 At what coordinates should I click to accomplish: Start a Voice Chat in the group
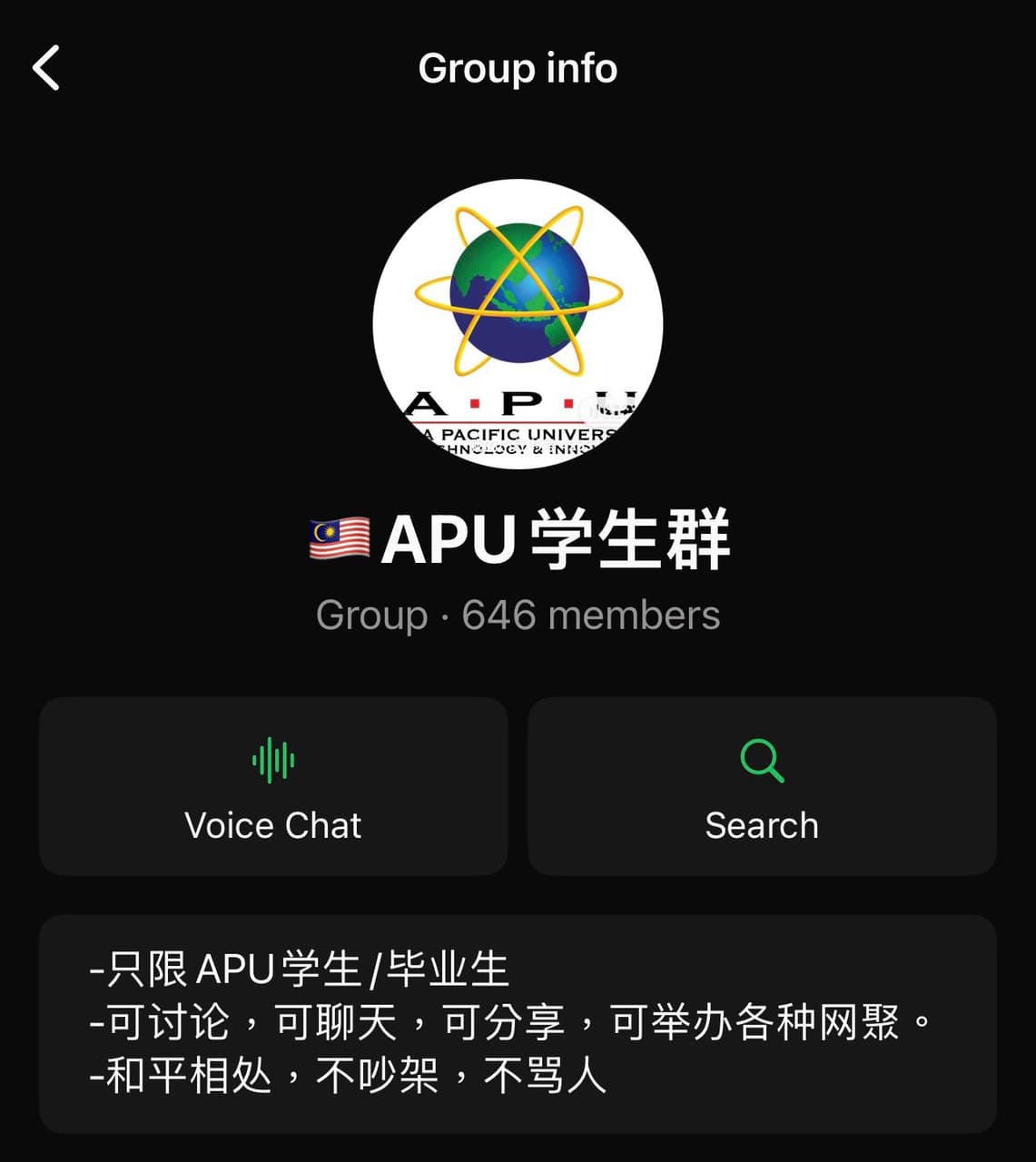[x=272, y=788]
